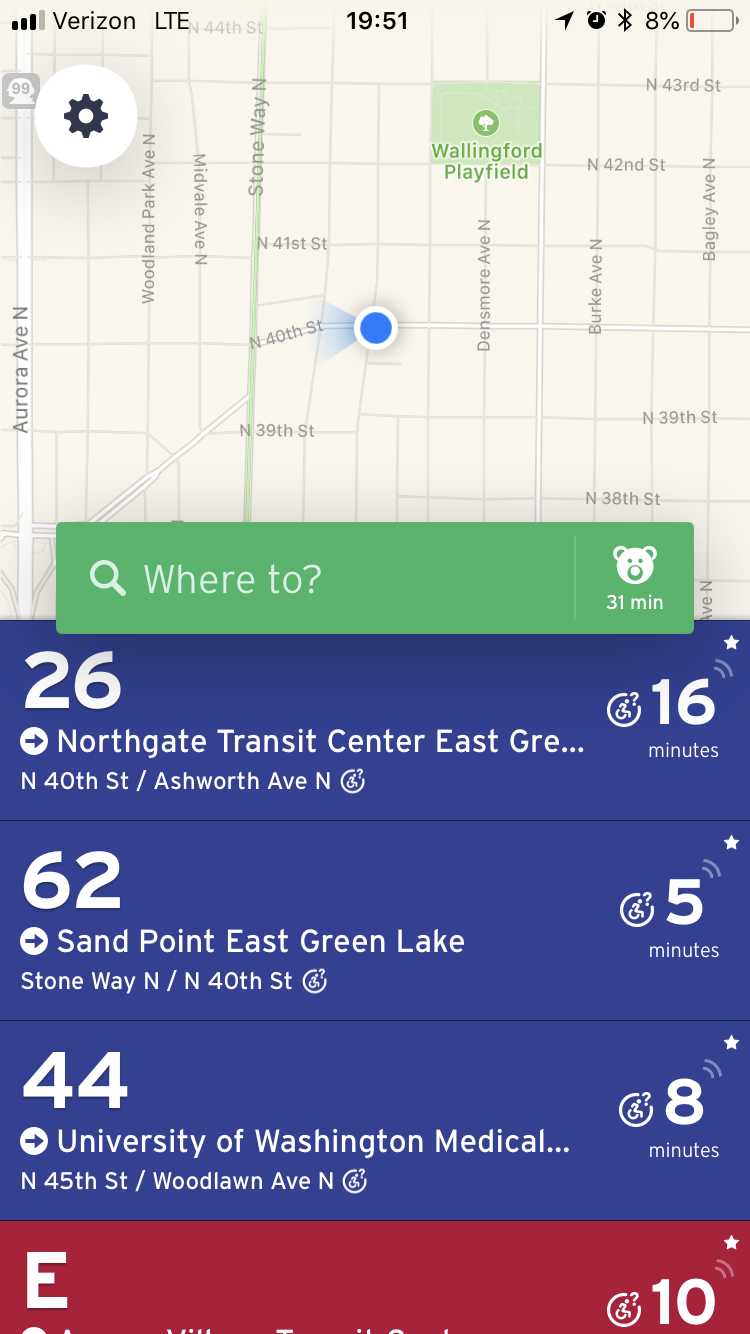Open settings via the gear icon

[86, 117]
